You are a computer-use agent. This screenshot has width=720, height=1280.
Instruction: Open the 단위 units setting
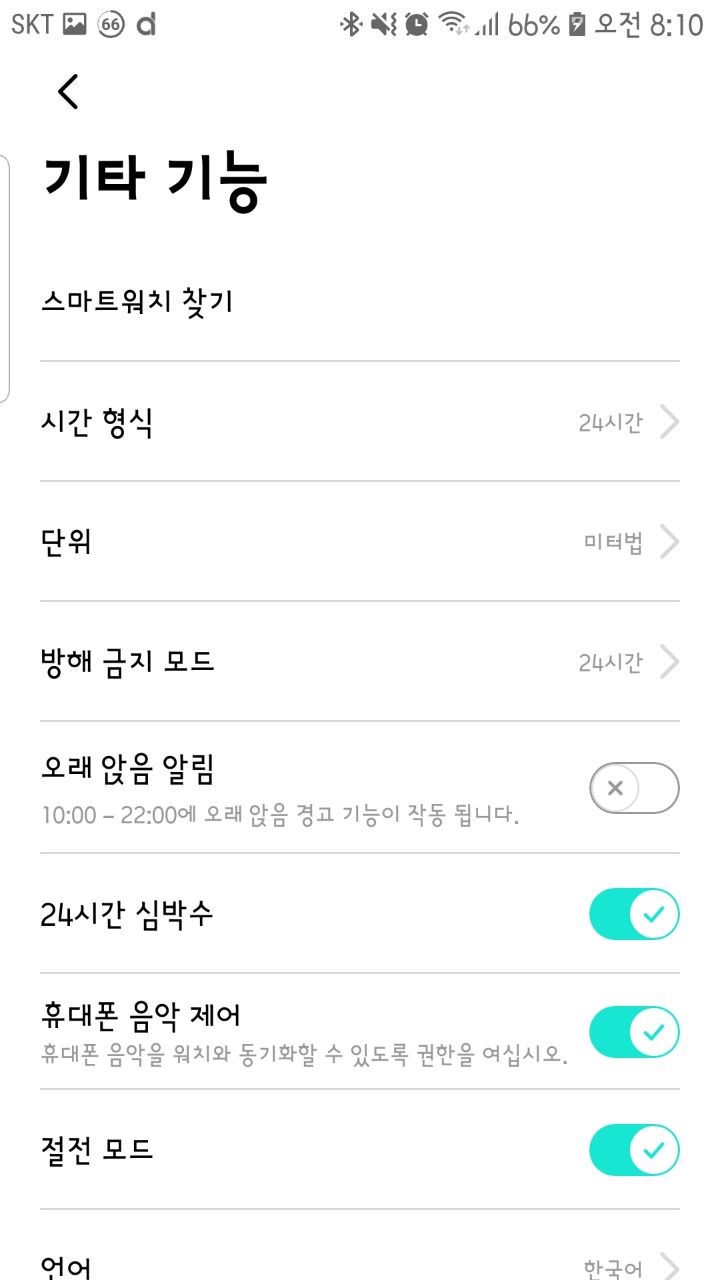point(360,542)
